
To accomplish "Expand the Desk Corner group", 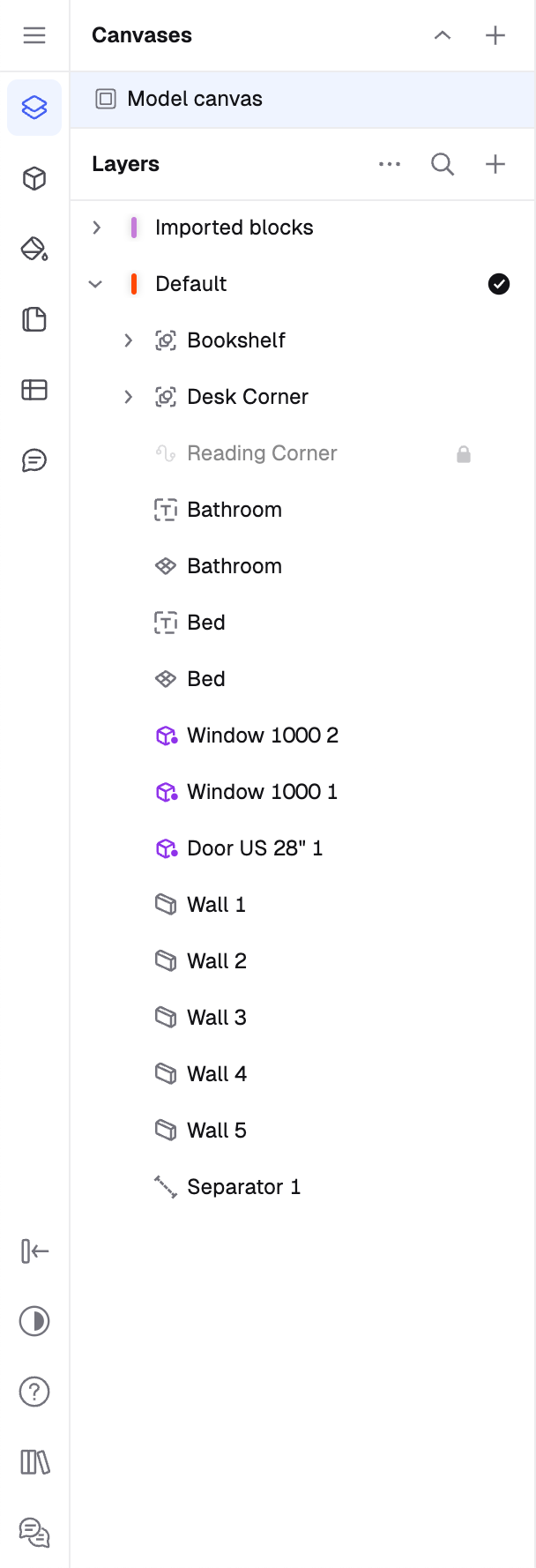I will click(129, 397).
